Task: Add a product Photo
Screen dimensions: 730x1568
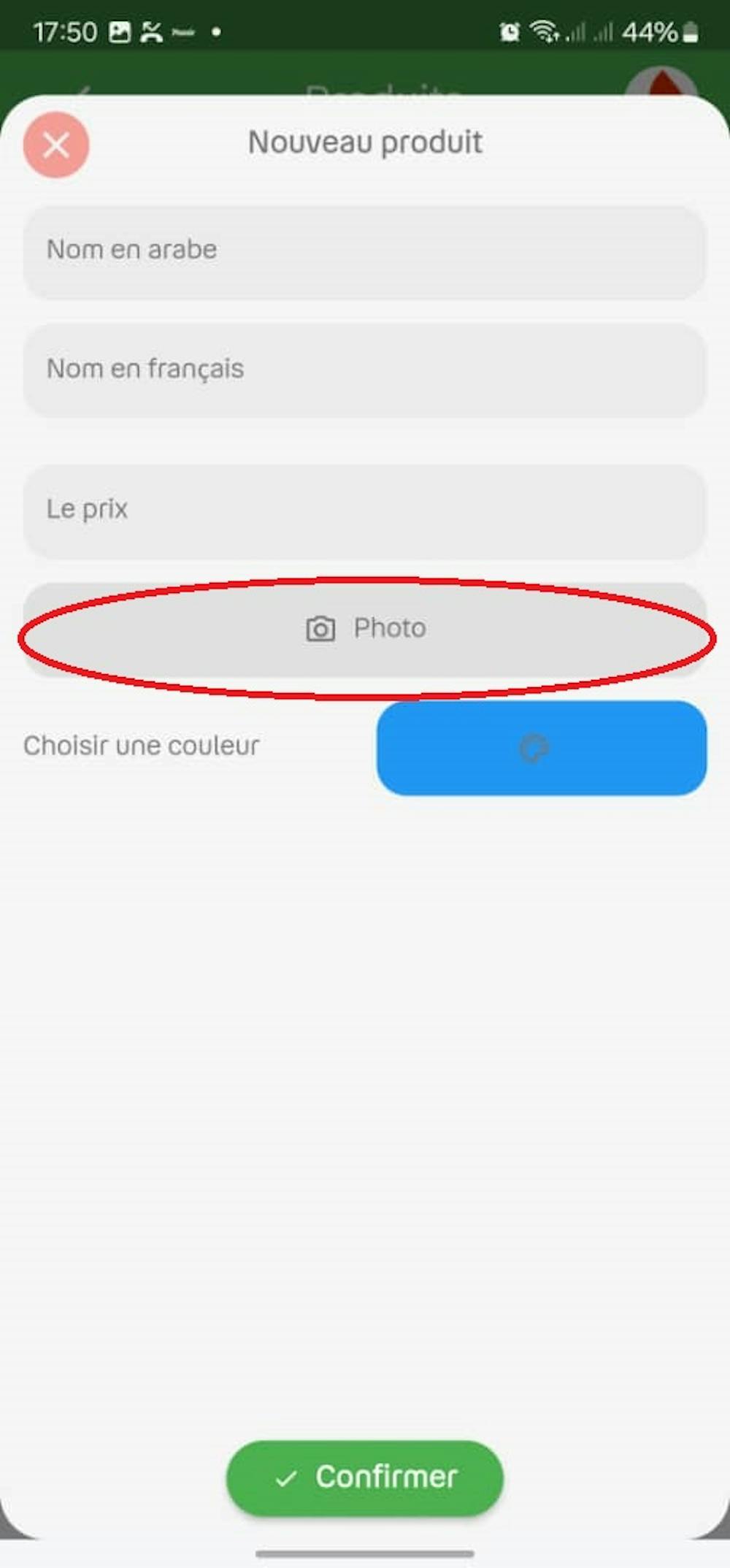Action: coord(365,629)
